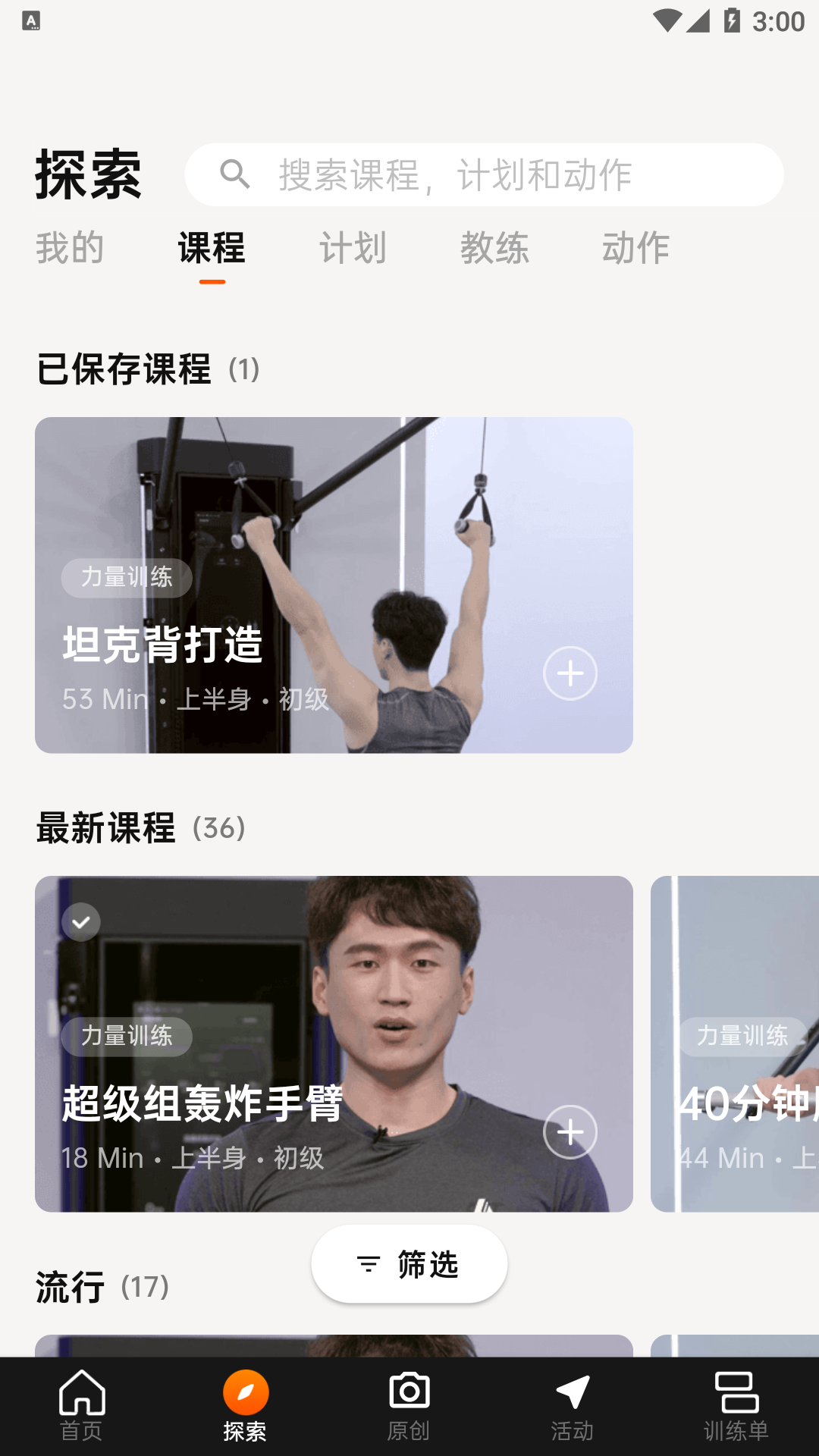Open the 原创 tab

pyautogui.click(x=409, y=1406)
